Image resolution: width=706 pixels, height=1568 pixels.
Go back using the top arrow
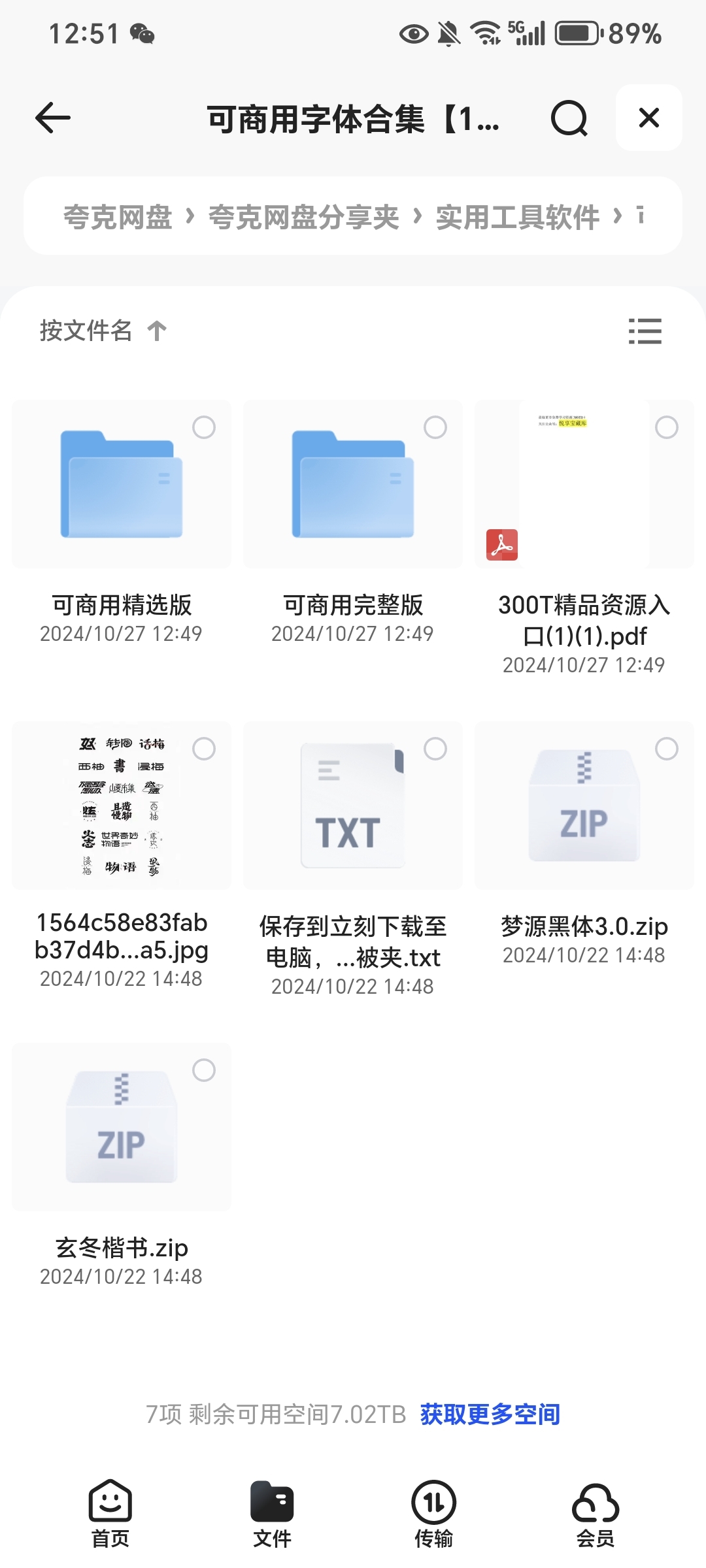53,118
